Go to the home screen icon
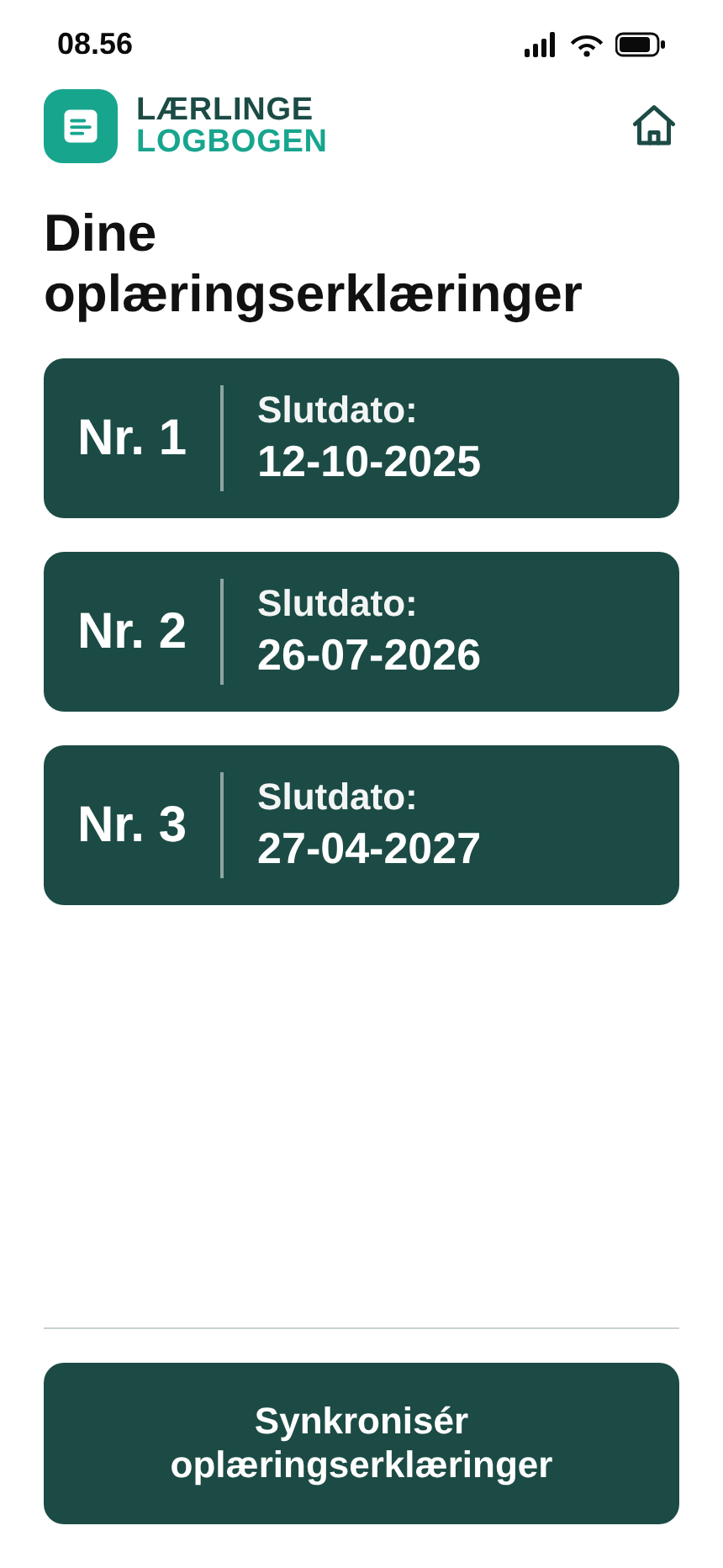 click(x=654, y=126)
